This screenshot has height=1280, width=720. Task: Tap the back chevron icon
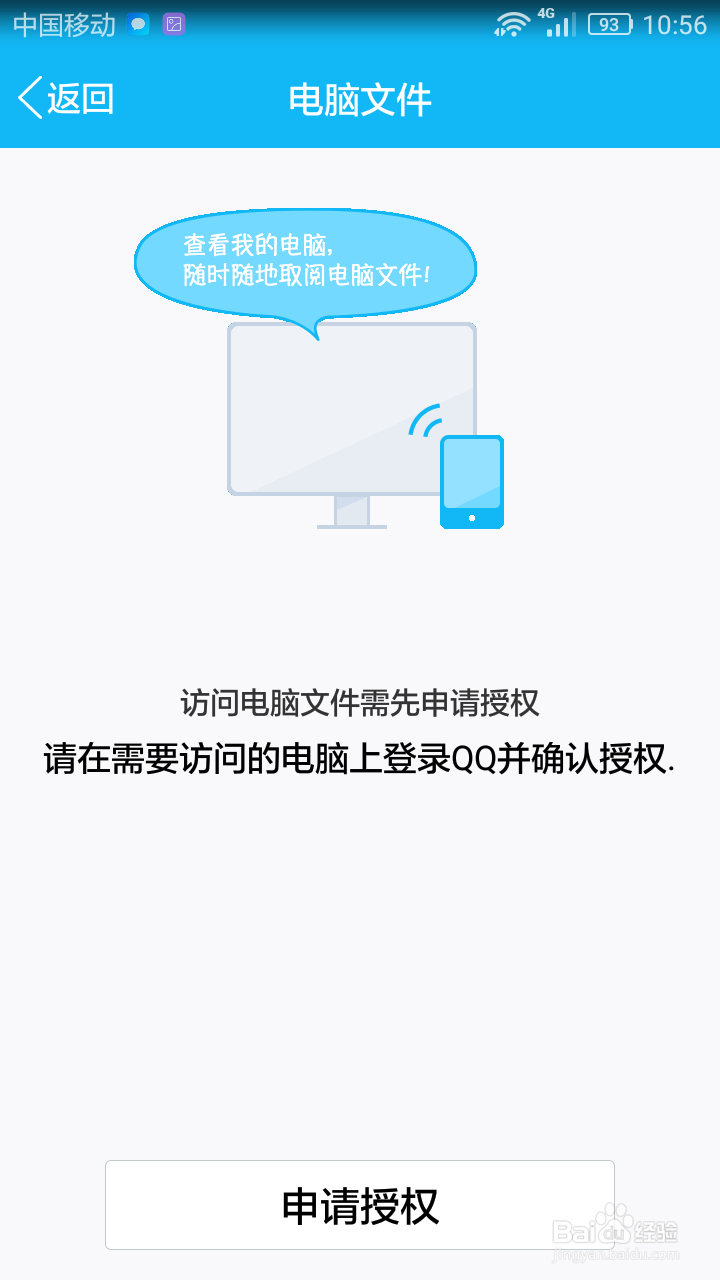(x=28, y=98)
